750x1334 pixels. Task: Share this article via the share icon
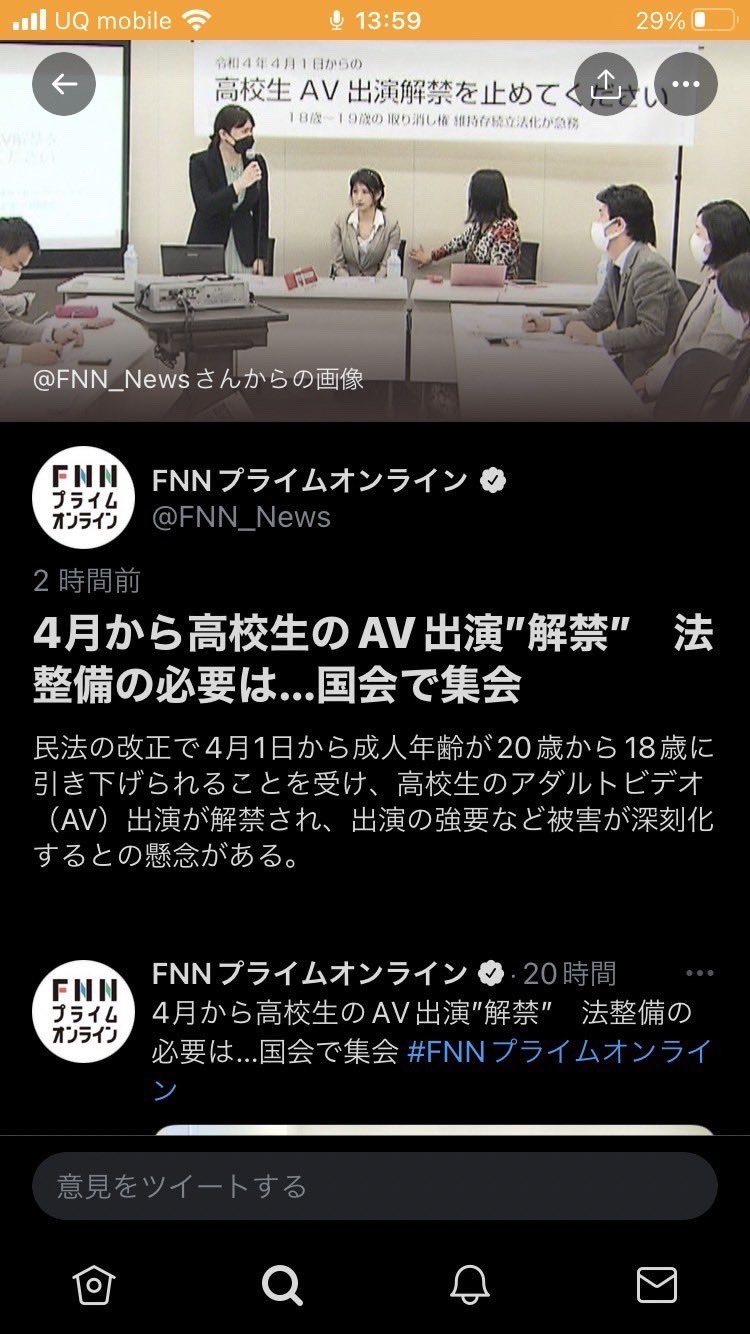tap(606, 84)
